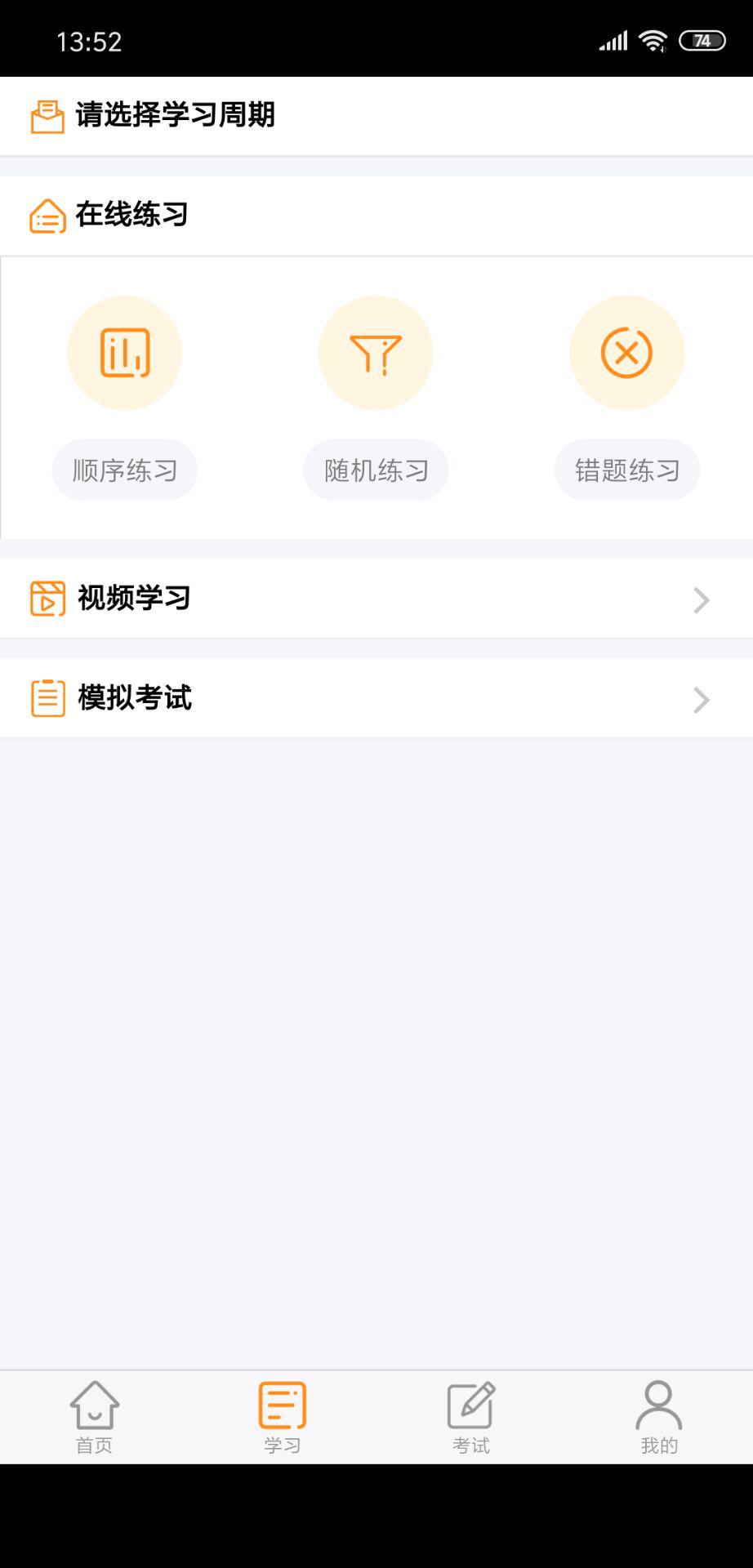Switch to the 首页 home tab
Viewport: 753px width, 1568px height.
pos(95,1417)
